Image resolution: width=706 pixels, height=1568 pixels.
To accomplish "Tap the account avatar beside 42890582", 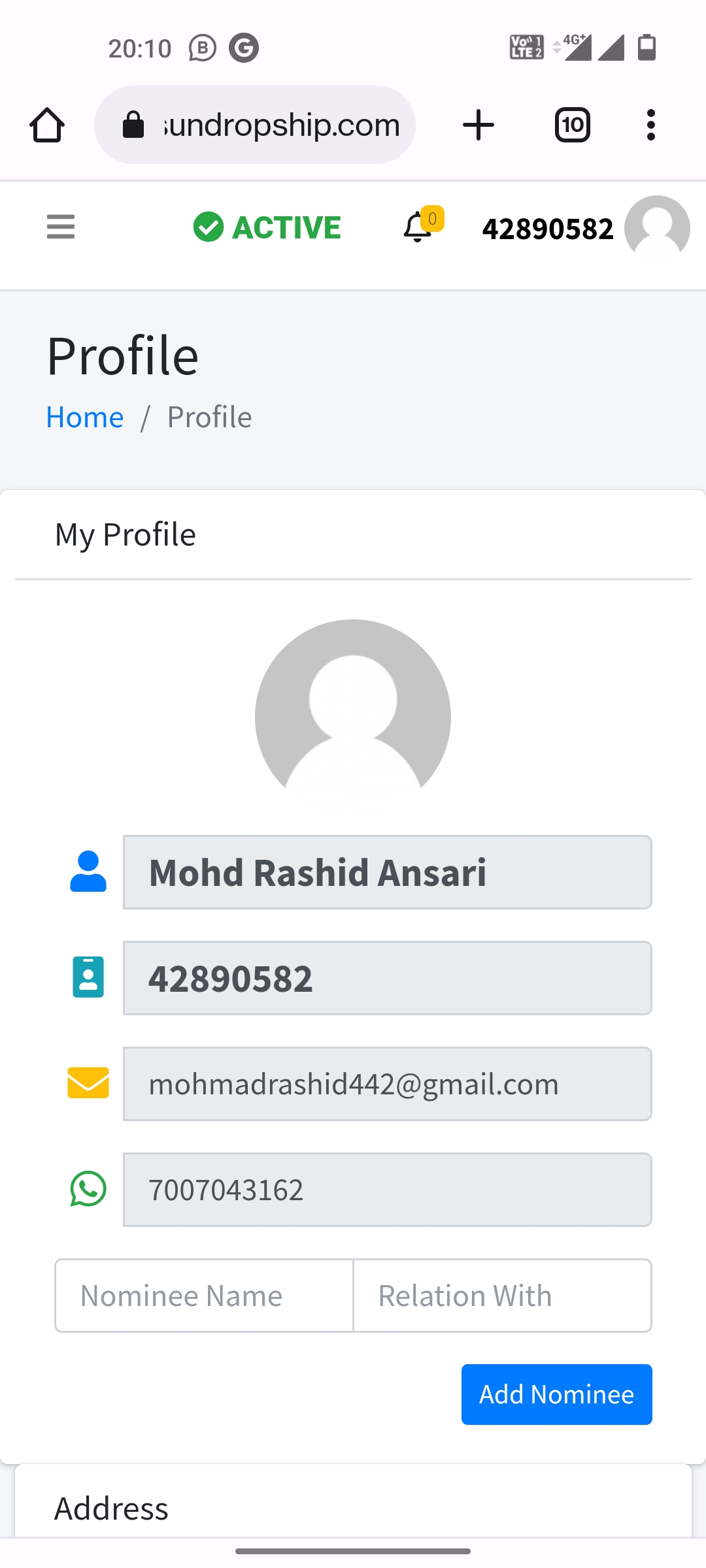I will coord(657,228).
